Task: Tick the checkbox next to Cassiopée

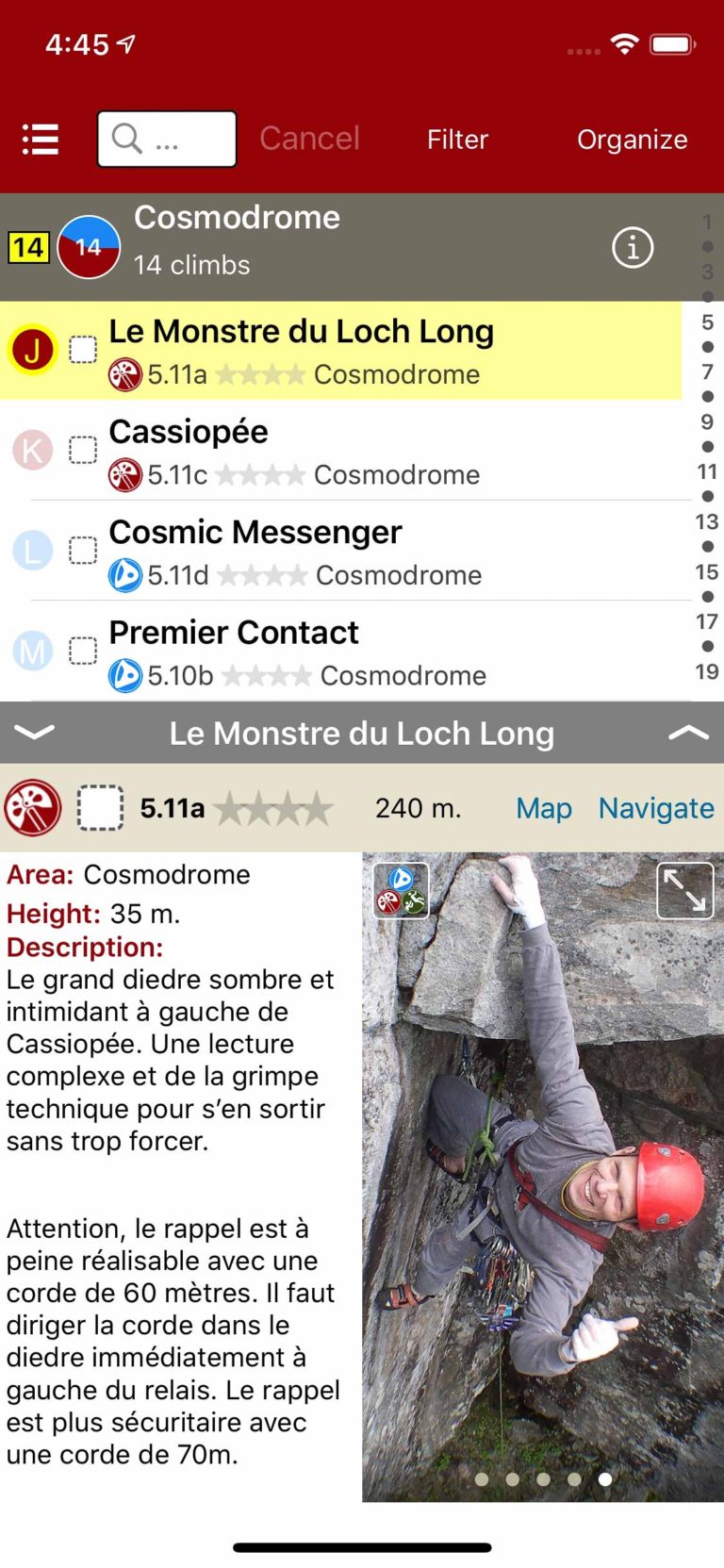Action: click(83, 451)
